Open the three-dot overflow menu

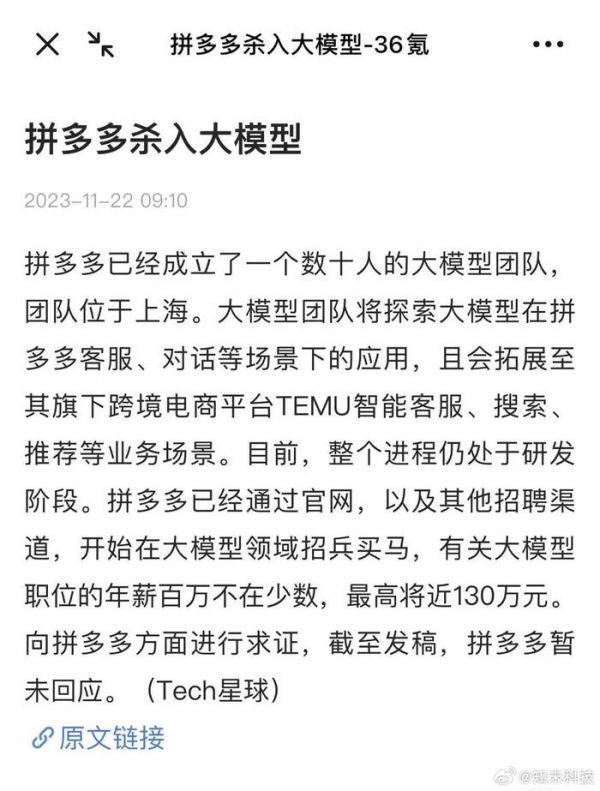tap(549, 45)
